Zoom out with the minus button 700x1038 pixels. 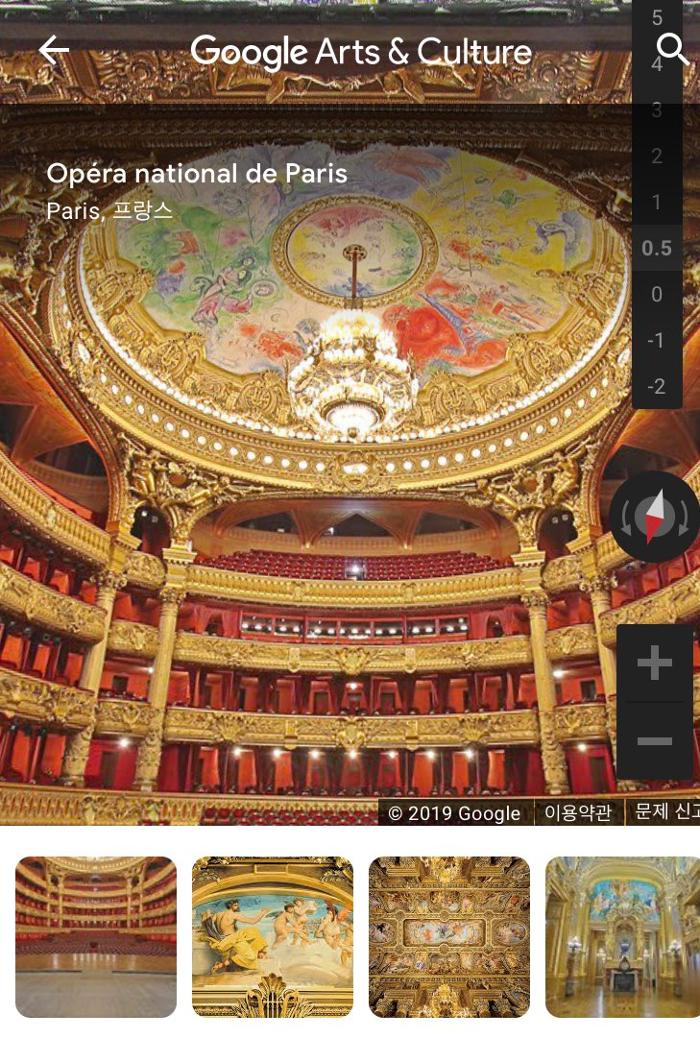pos(655,741)
